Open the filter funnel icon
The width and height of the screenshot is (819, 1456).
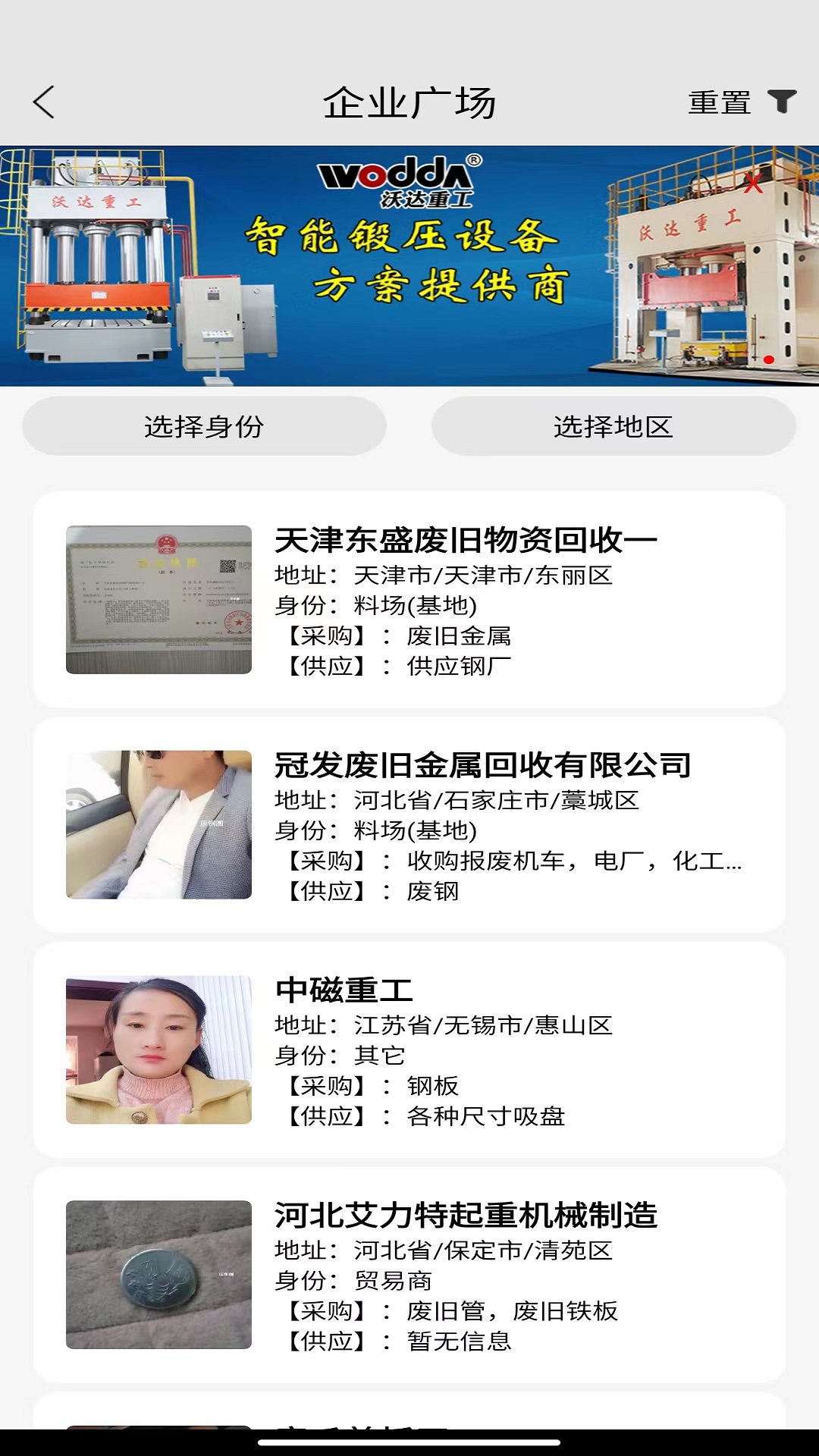pyautogui.click(x=780, y=102)
